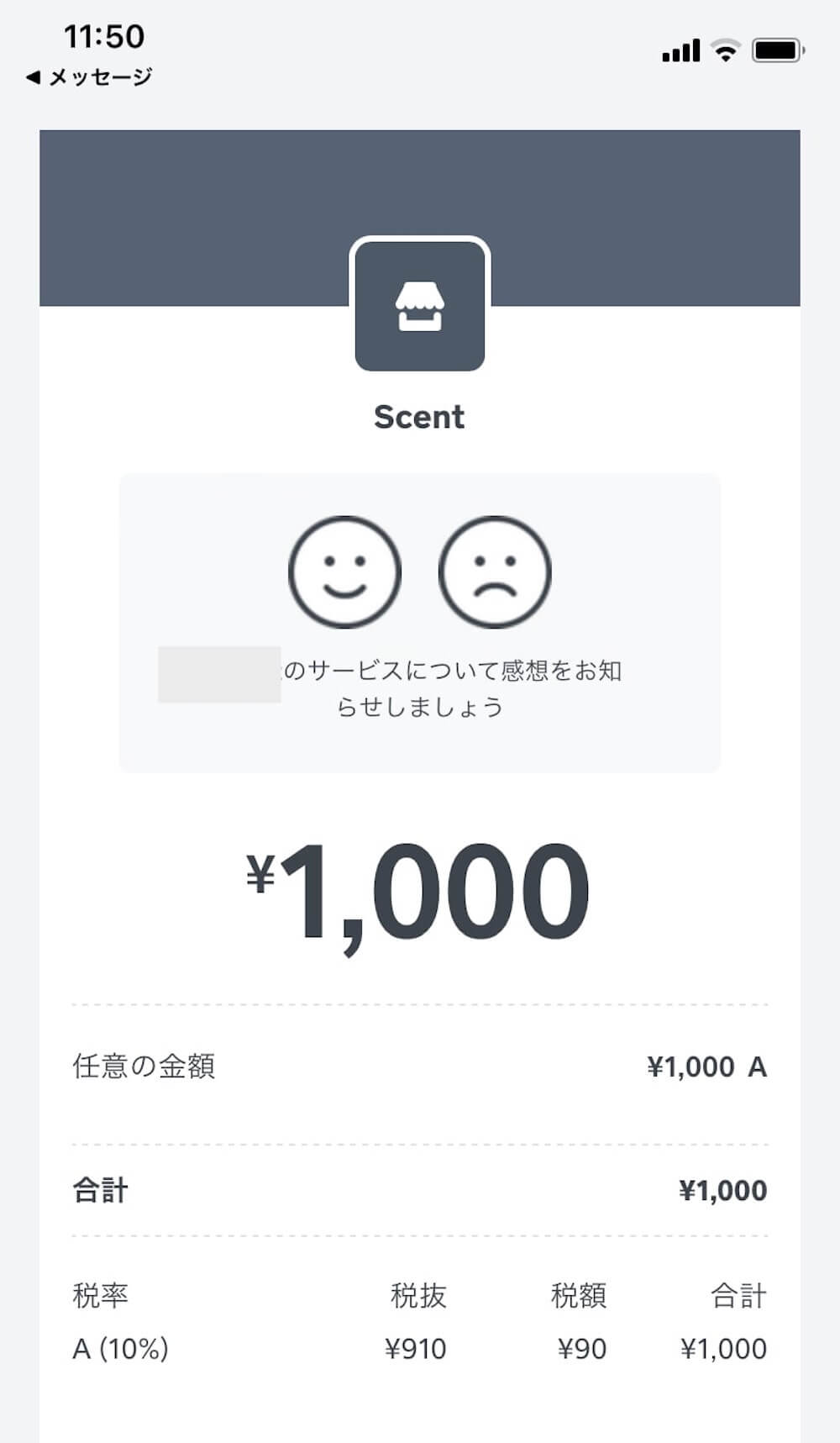This screenshot has height=1443, width=840.
Task: Rate the service with the sad face
Action: click(495, 572)
